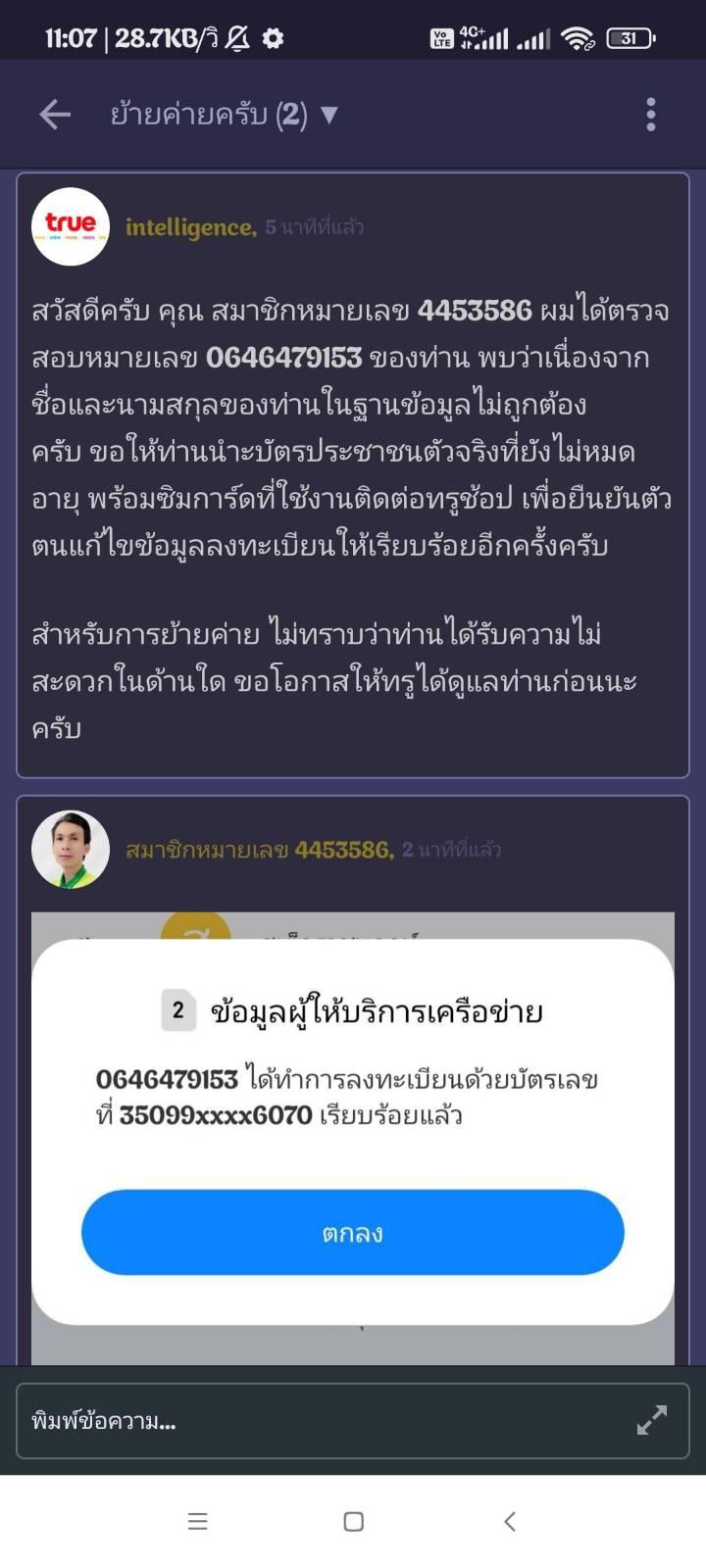706x1568 pixels.
Task: Expand the message box to full screen
Action: tap(652, 1420)
